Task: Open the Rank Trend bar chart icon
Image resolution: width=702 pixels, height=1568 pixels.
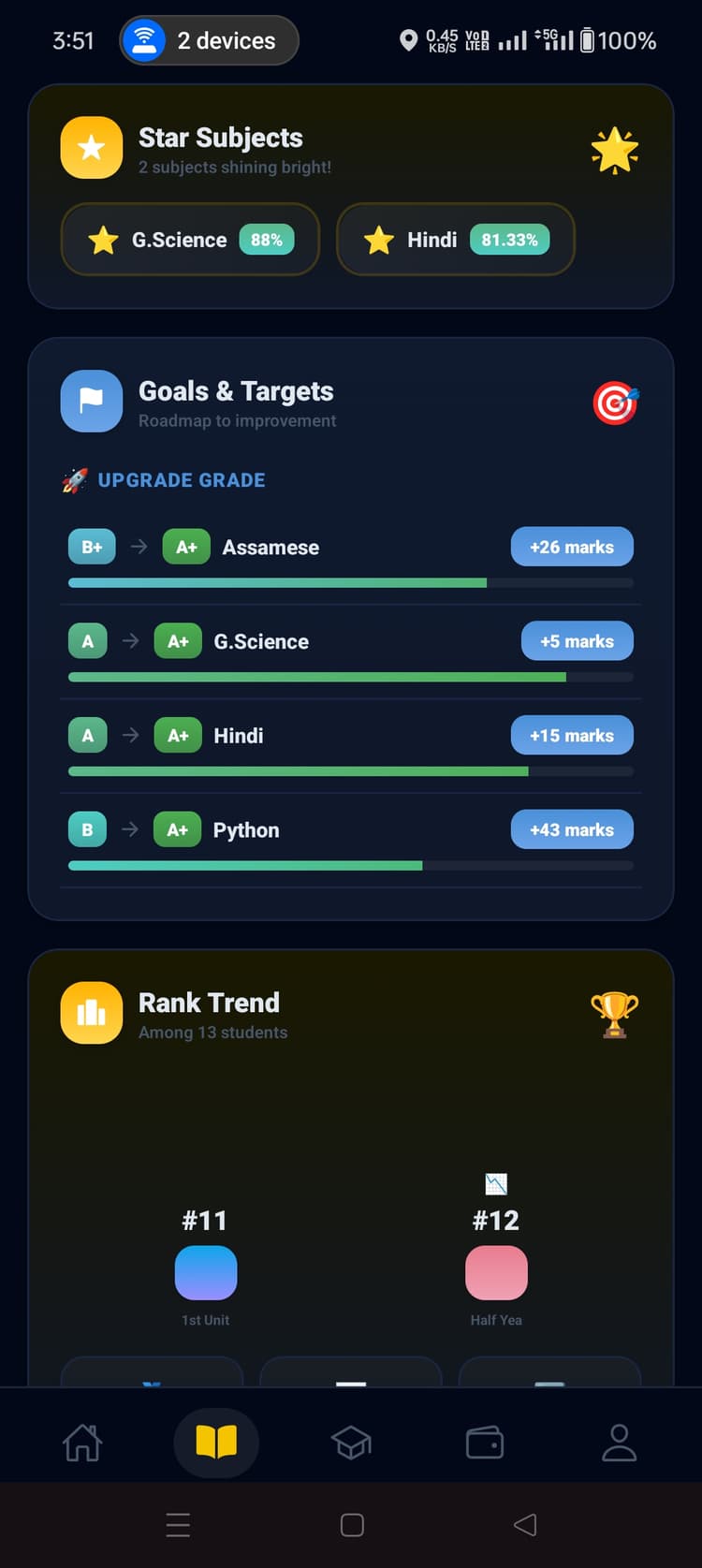Action: pos(91,1012)
